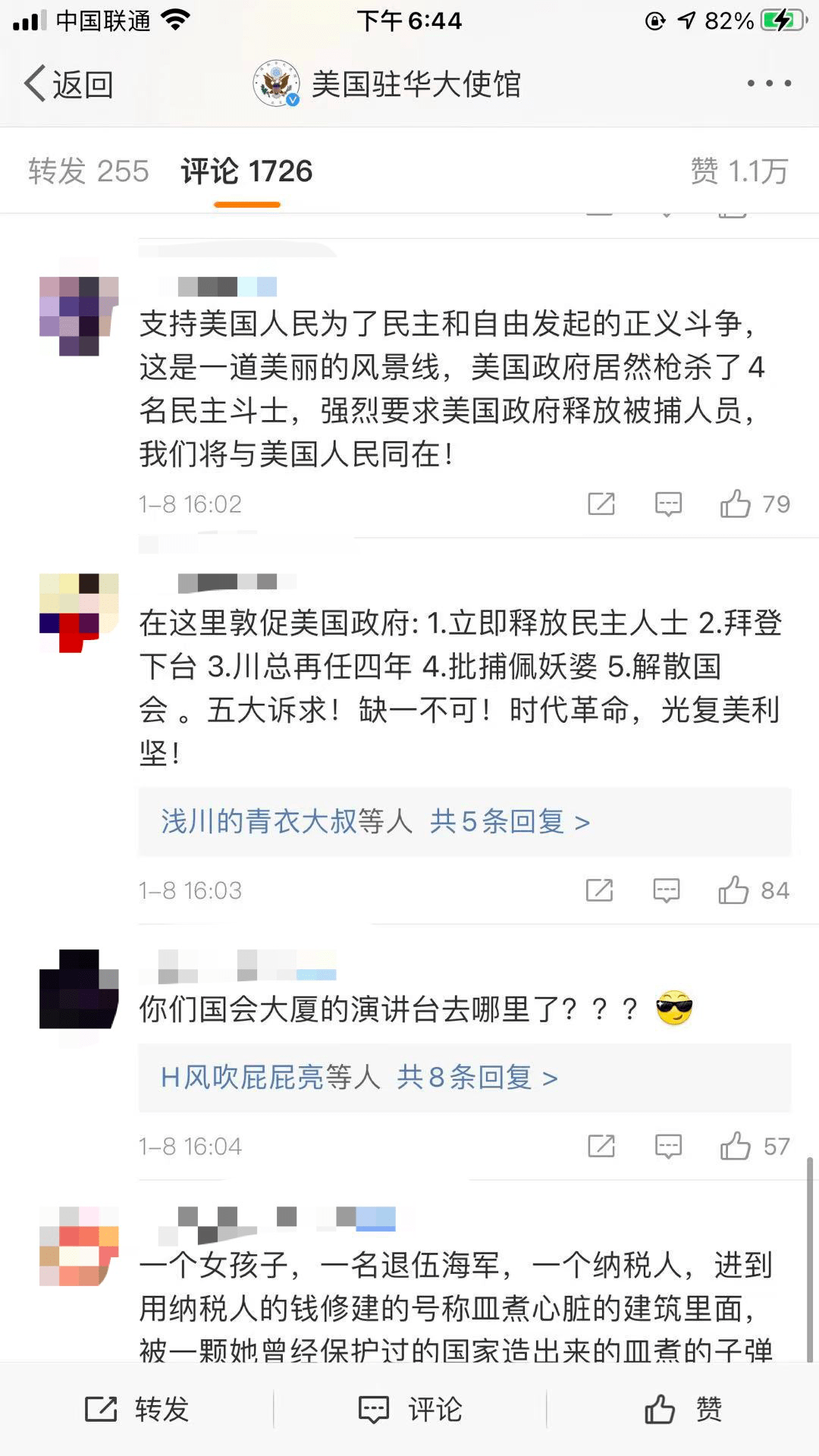The height and width of the screenshot is (1456, 819).
Task: Switch to the 赞 1.1万 tab
Action: coord(739,171)
